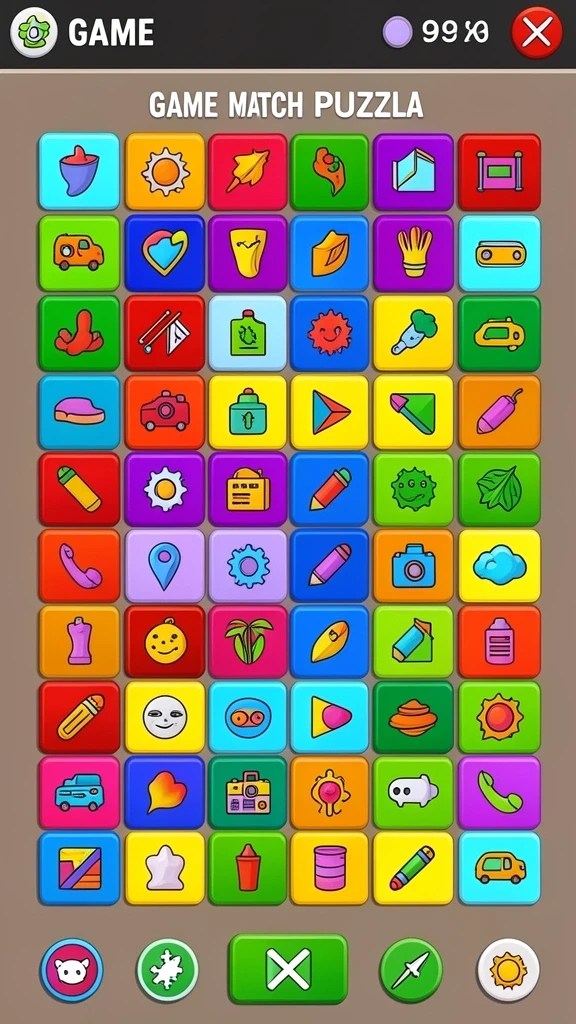The image size is (576, 1024).
Task: Open the green avatar icon beside GAME
Action: pos(33,32)
